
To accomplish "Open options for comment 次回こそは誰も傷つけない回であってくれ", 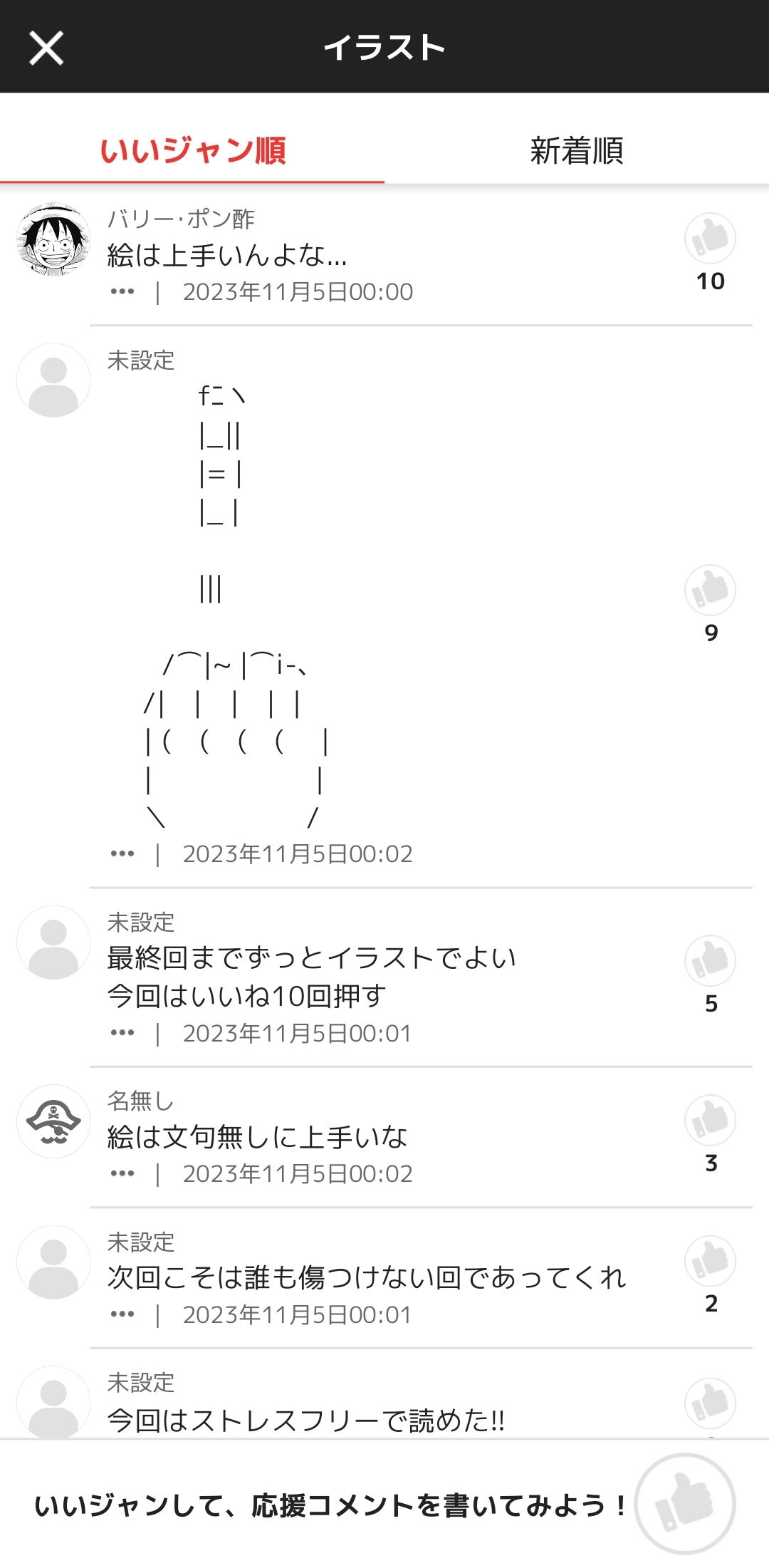I will [x=122, y=1314].
